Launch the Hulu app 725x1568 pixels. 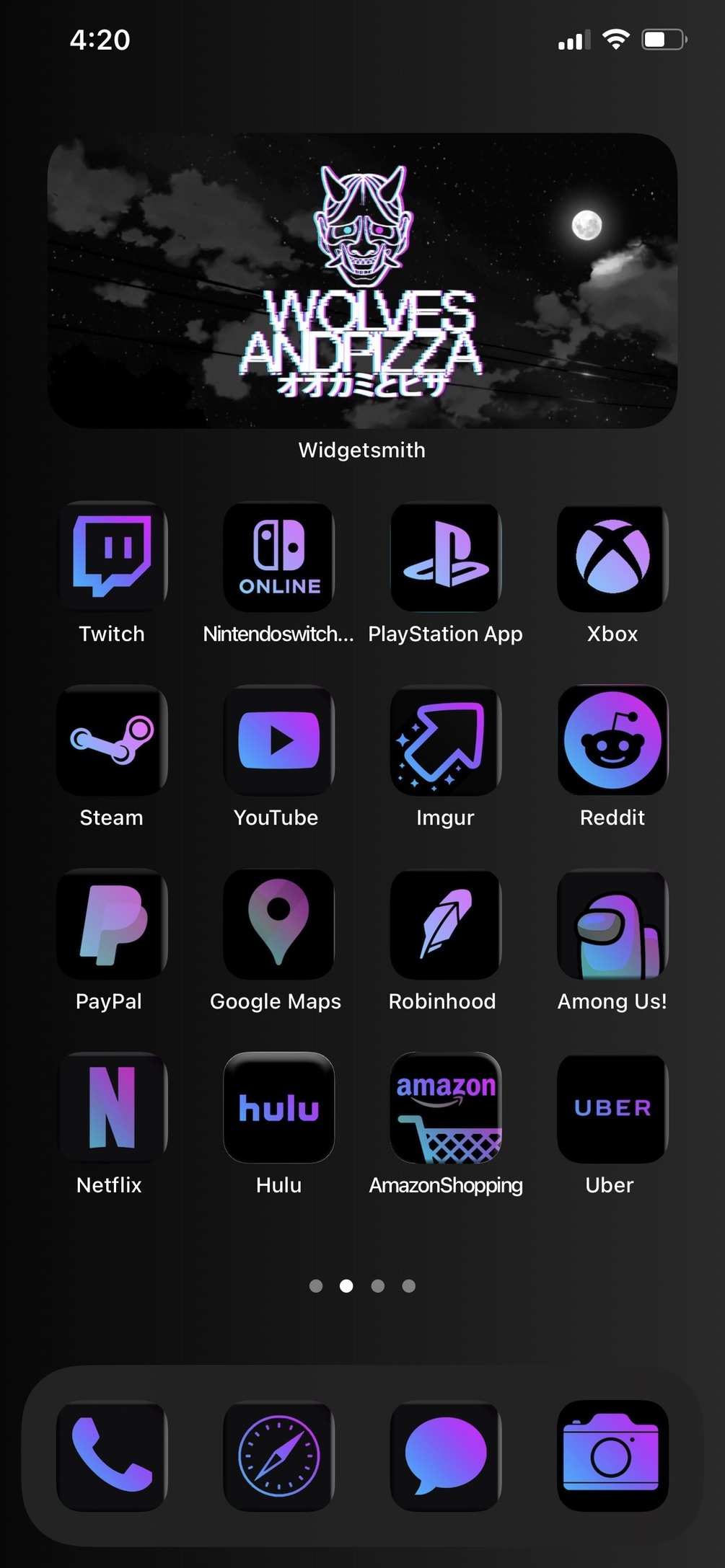[x=278, y=1108]
